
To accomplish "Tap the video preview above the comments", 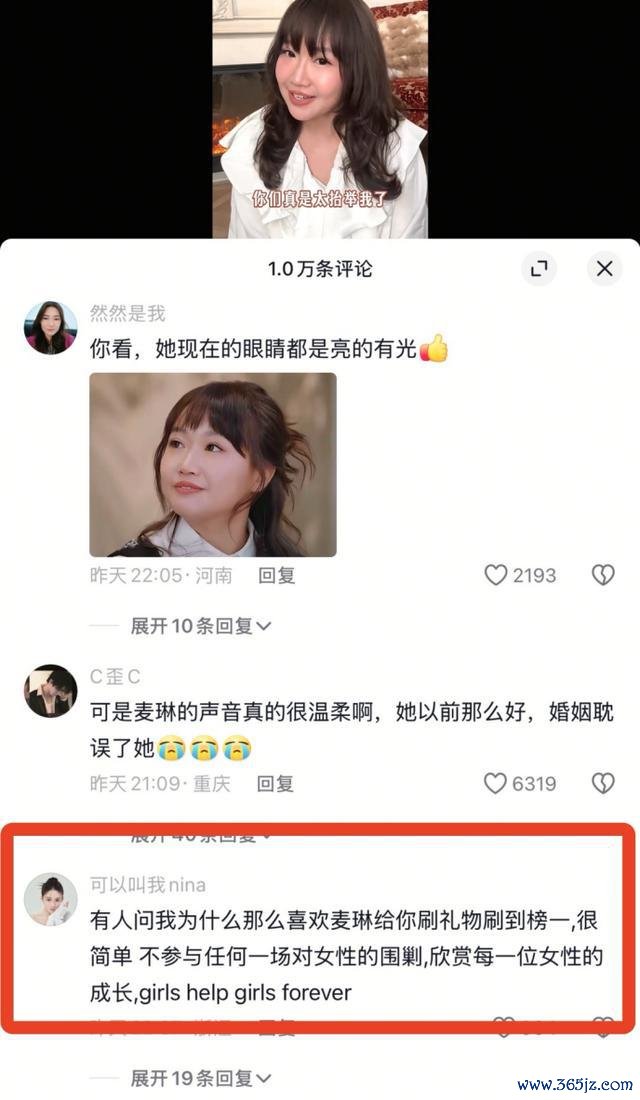I will pos(320,118).
